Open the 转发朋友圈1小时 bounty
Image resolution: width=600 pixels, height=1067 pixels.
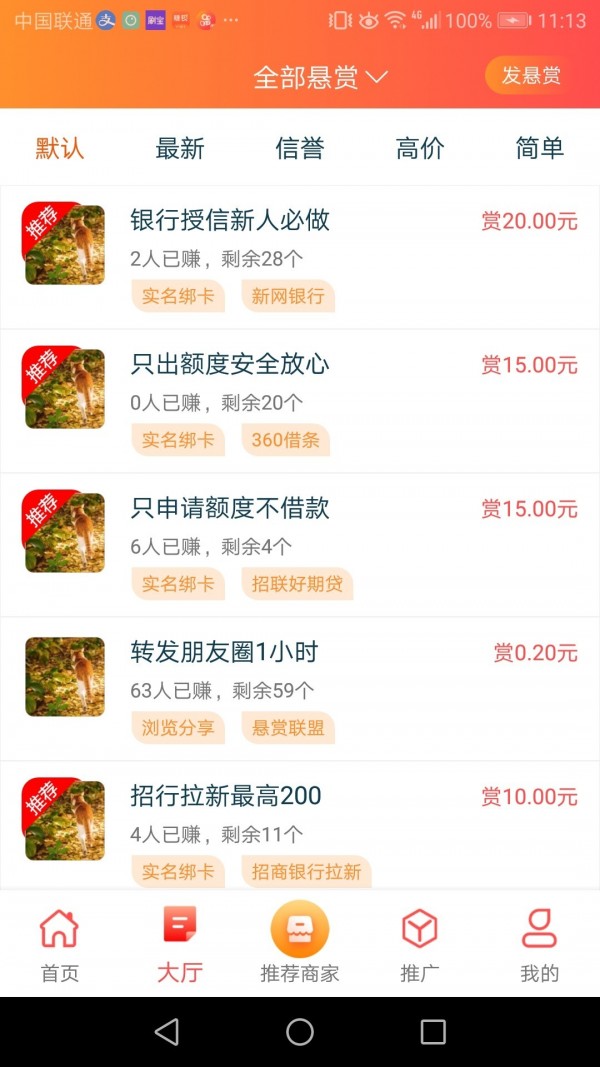[x=300, y=689]
